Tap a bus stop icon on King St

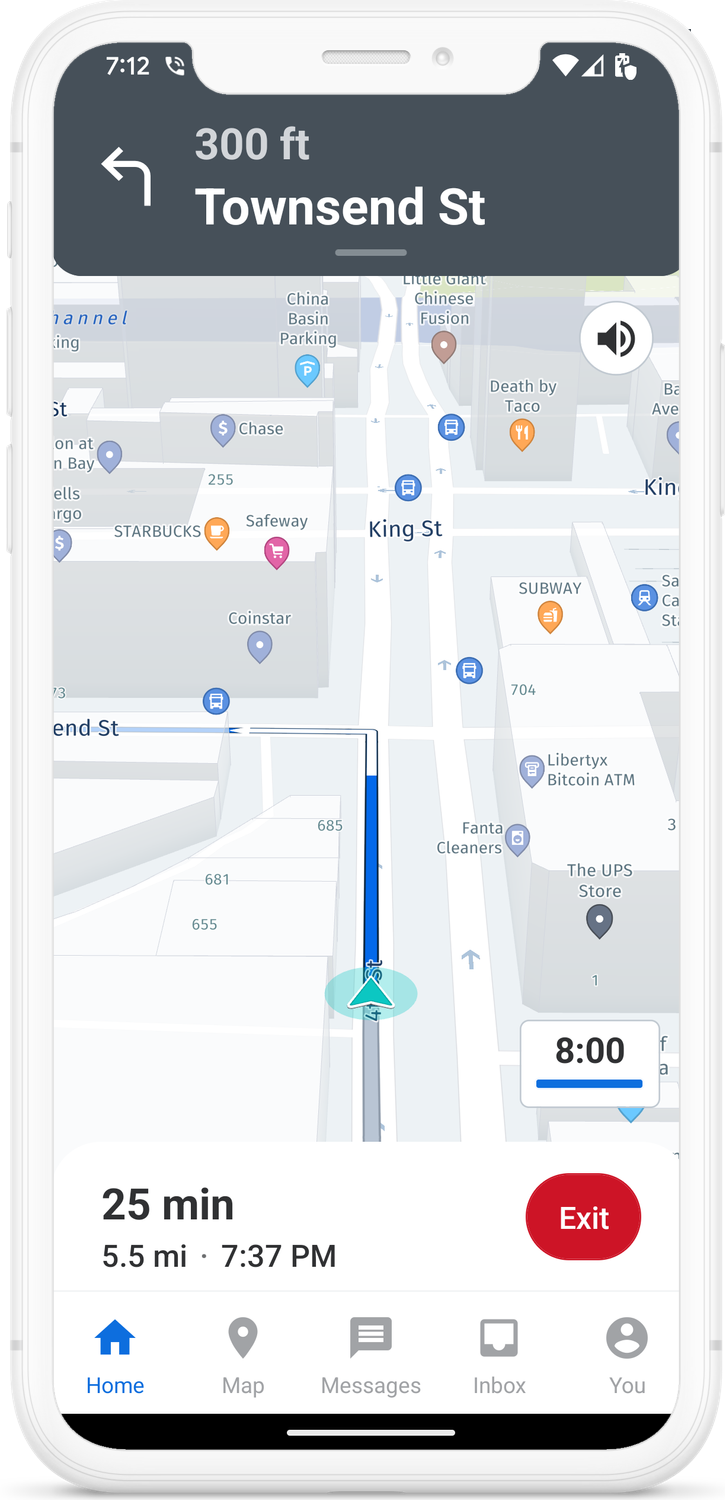click(408, 487)
